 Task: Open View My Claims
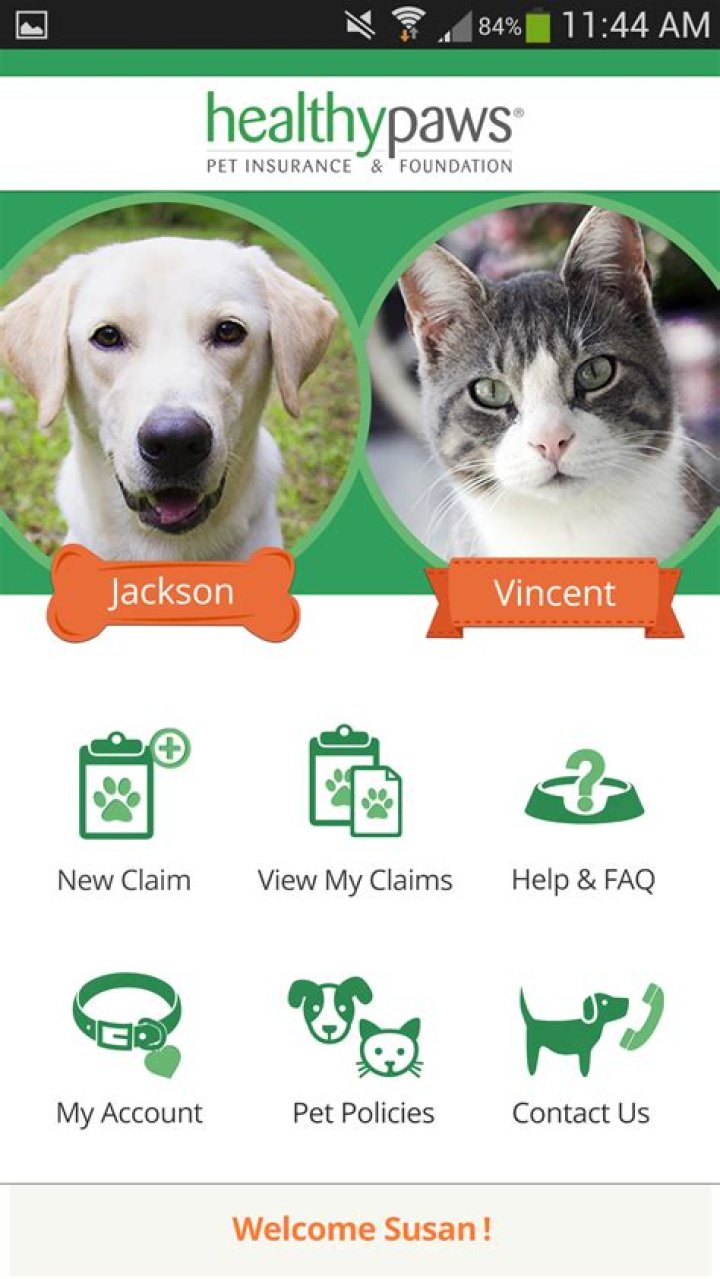[355, 810]
